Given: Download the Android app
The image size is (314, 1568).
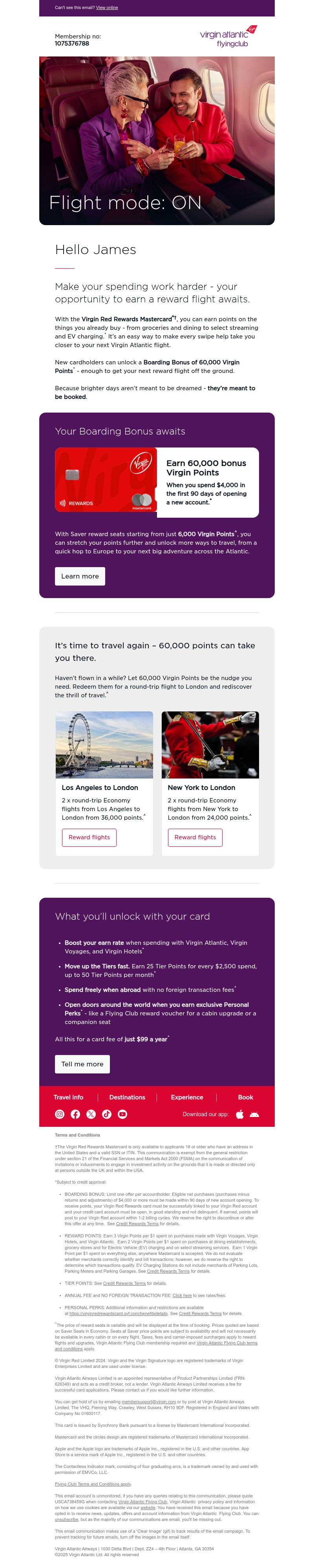Looking at the screenshot, I should pyautogui.click(x=254, y=1114).
